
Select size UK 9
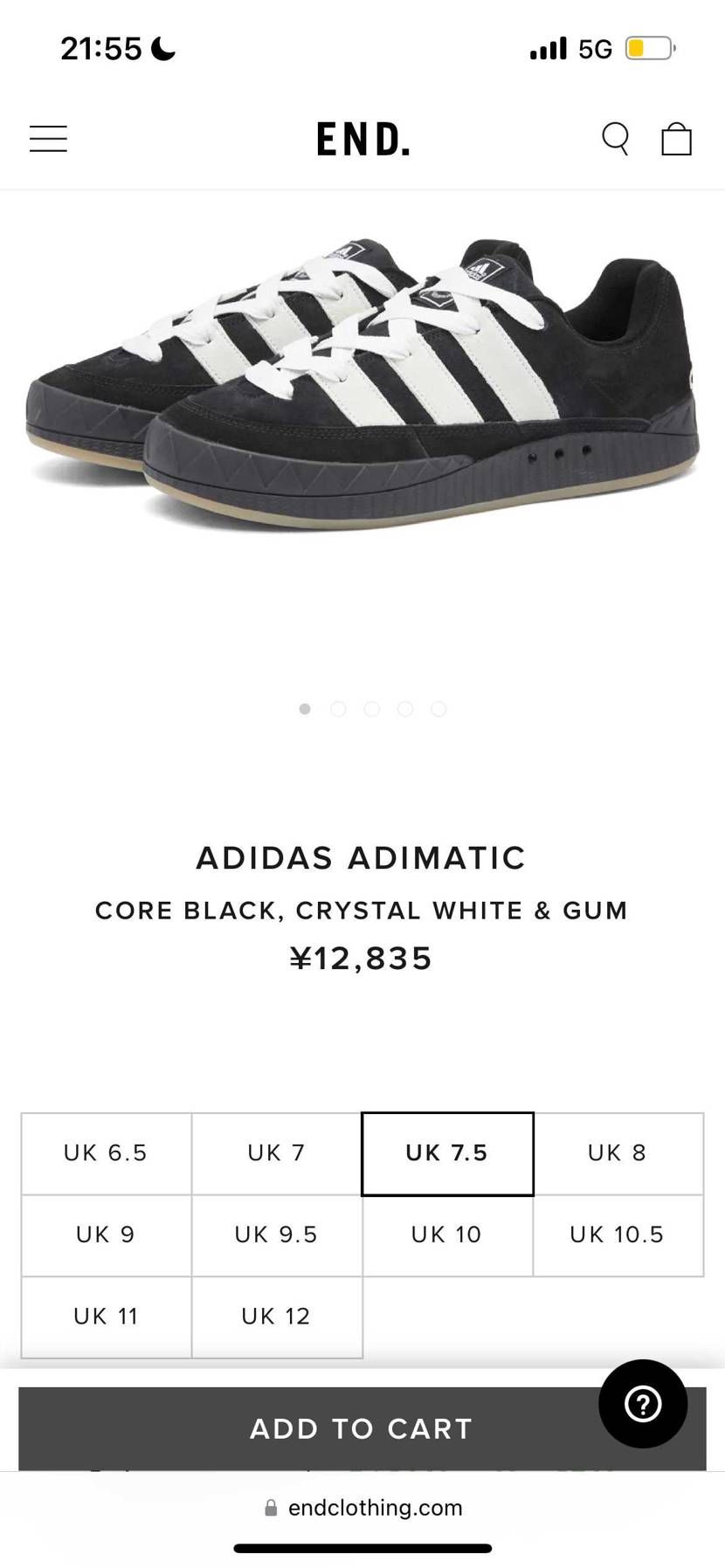point(106,1234)
